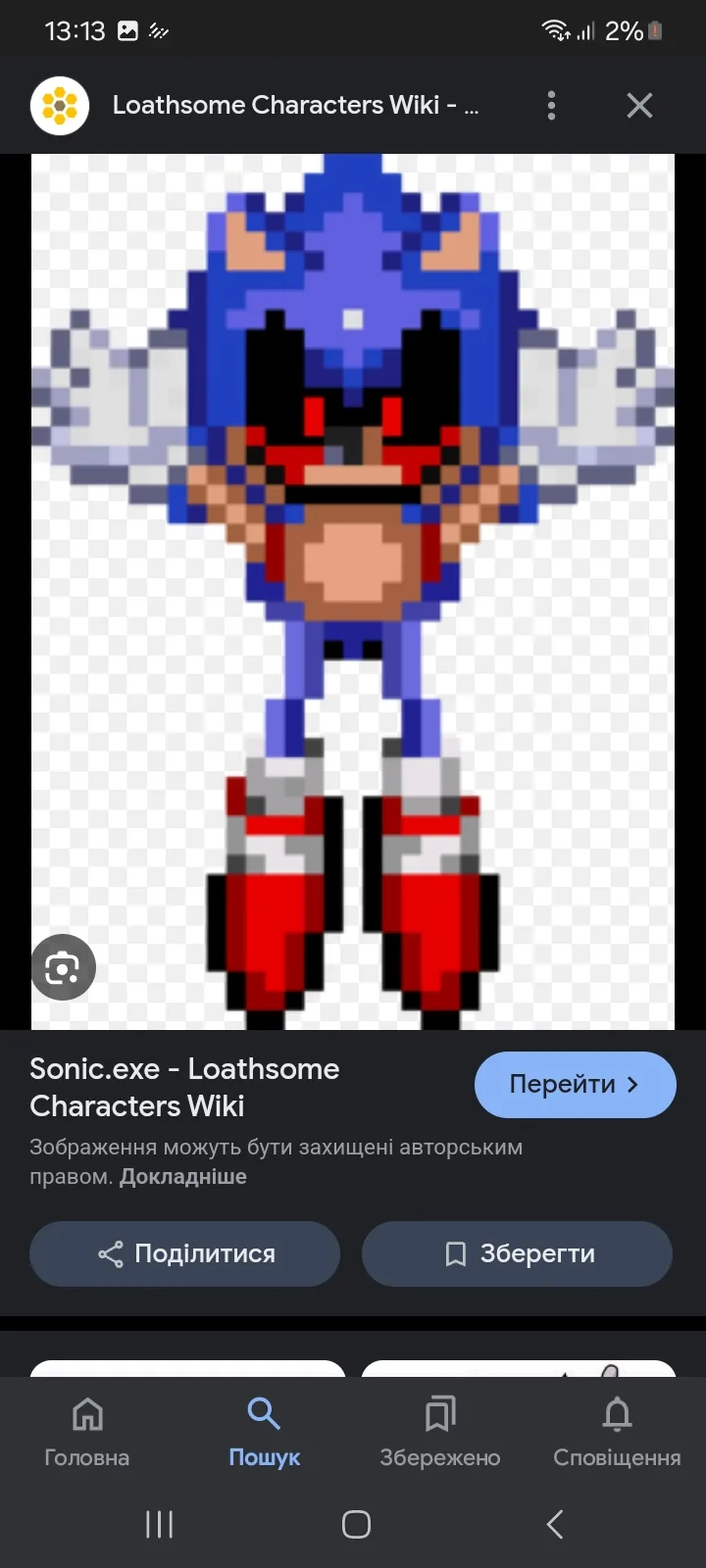This screenshot has height=1568, width=706.
Task: Open the Збережено tab
Action: click(x=440, y=1431)
